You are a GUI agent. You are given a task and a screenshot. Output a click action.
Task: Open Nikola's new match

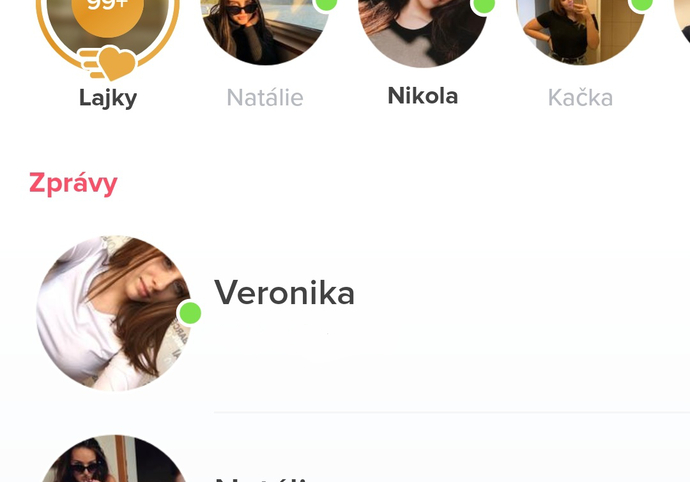coord(422,30)
